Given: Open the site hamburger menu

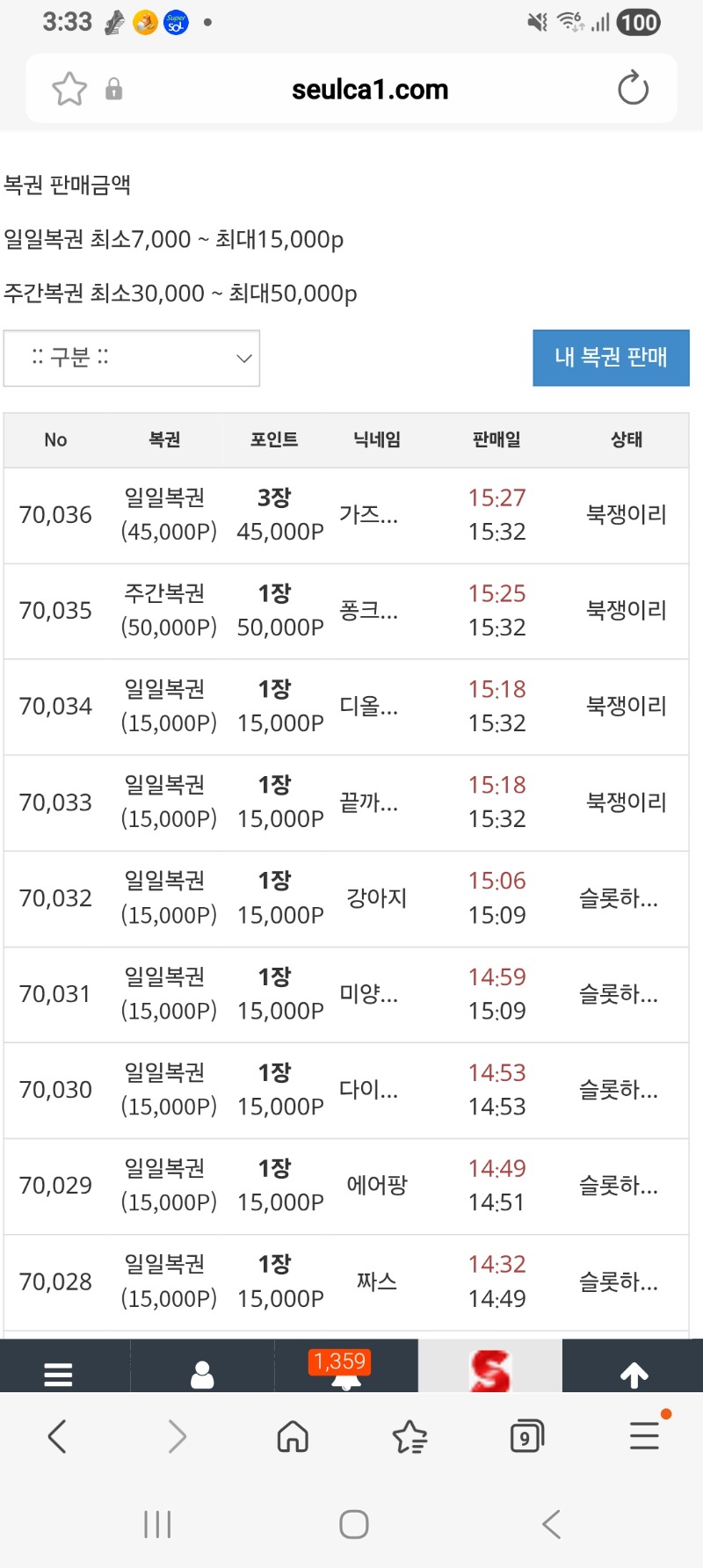Looking at the screenshot, I should 58,1373.
